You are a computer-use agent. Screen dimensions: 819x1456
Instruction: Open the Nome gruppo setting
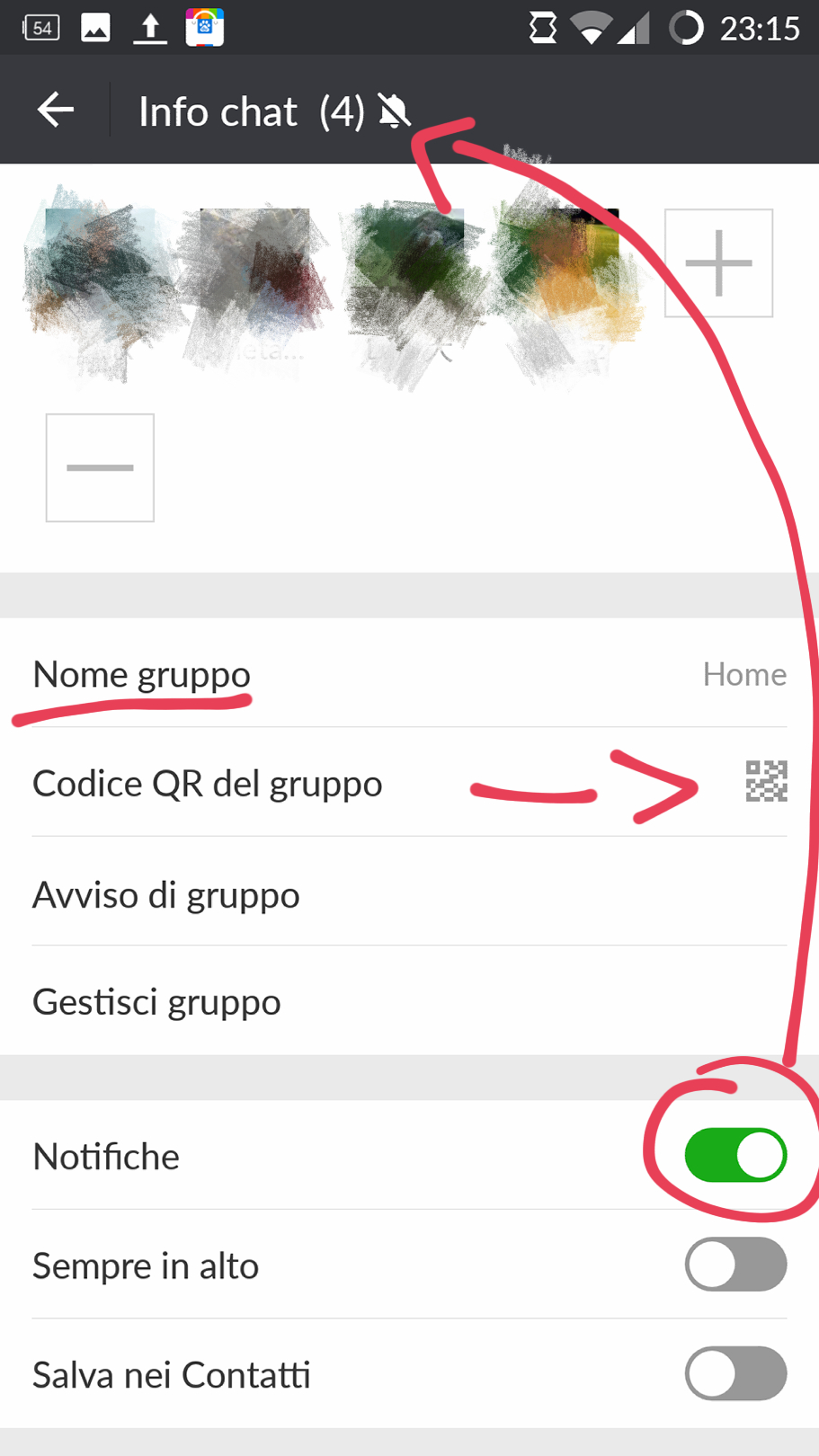(x=409, y=674)
